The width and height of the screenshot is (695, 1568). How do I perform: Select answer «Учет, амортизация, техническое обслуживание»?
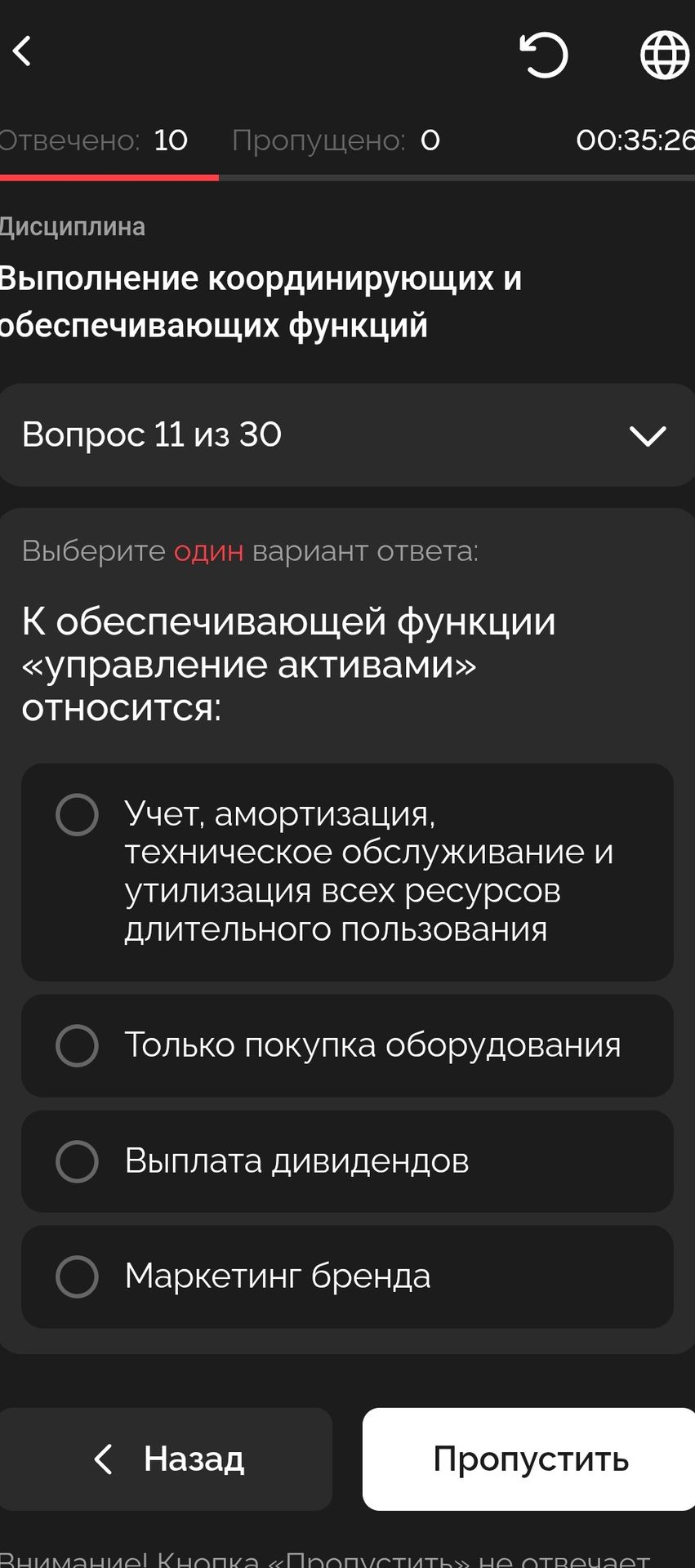(347, 872)
